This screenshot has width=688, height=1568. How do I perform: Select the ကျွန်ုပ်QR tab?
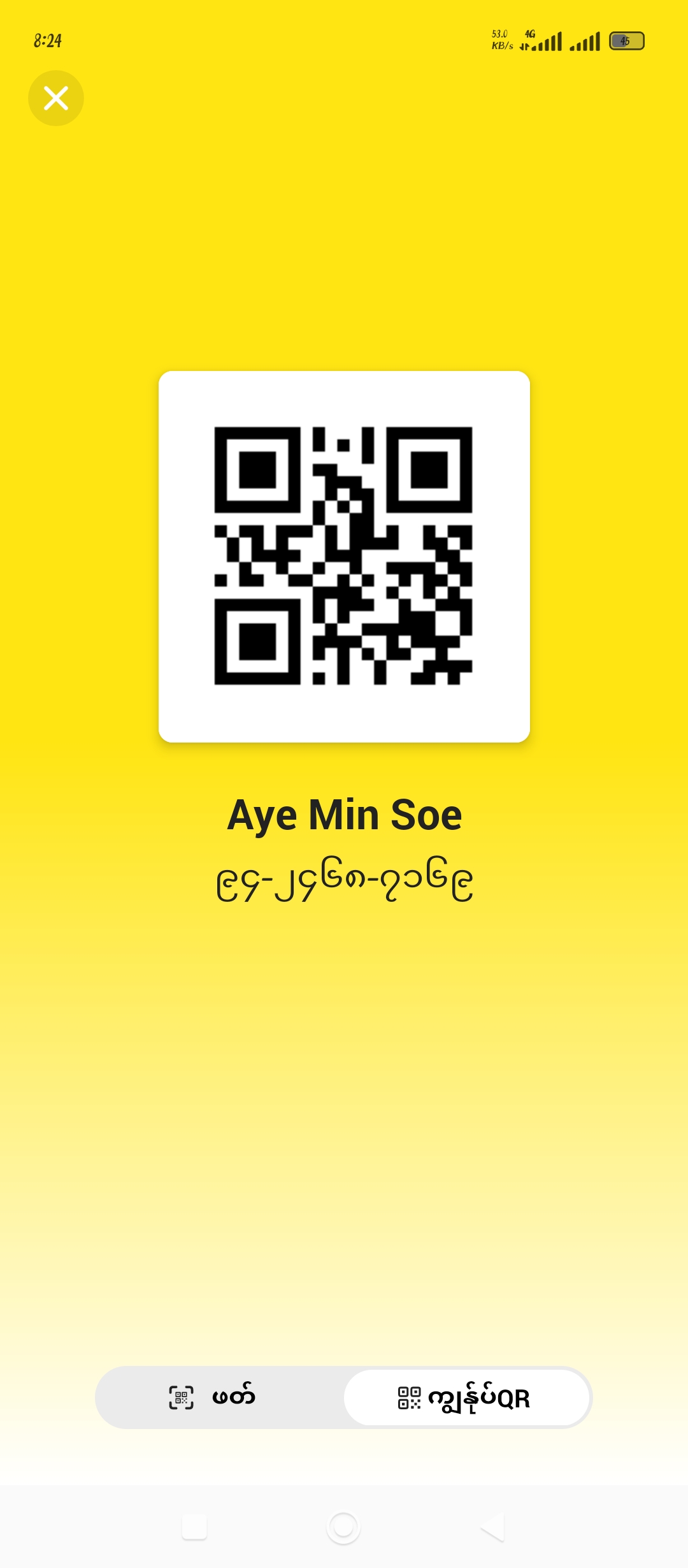[x=466, y=1397]
